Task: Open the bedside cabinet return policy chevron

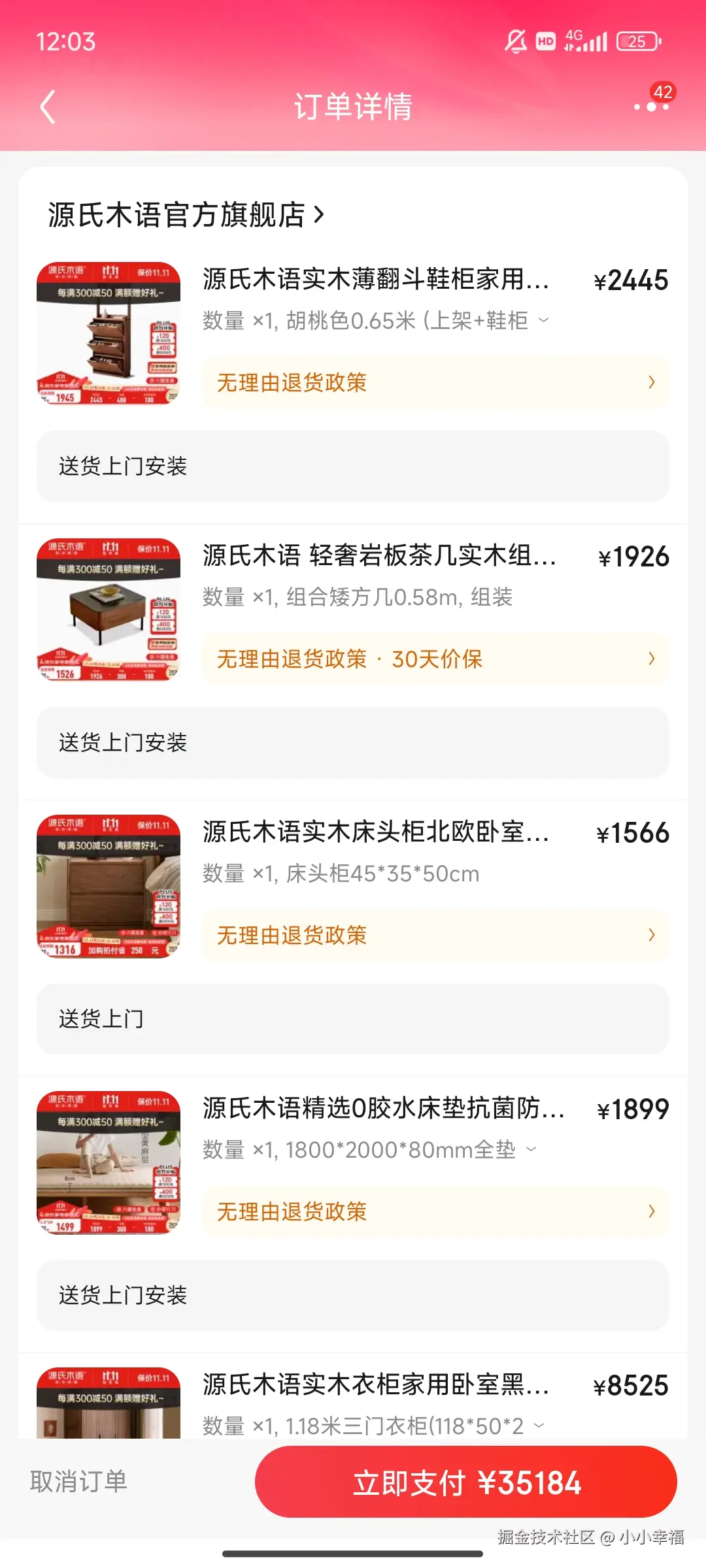Action: point(652,936)
